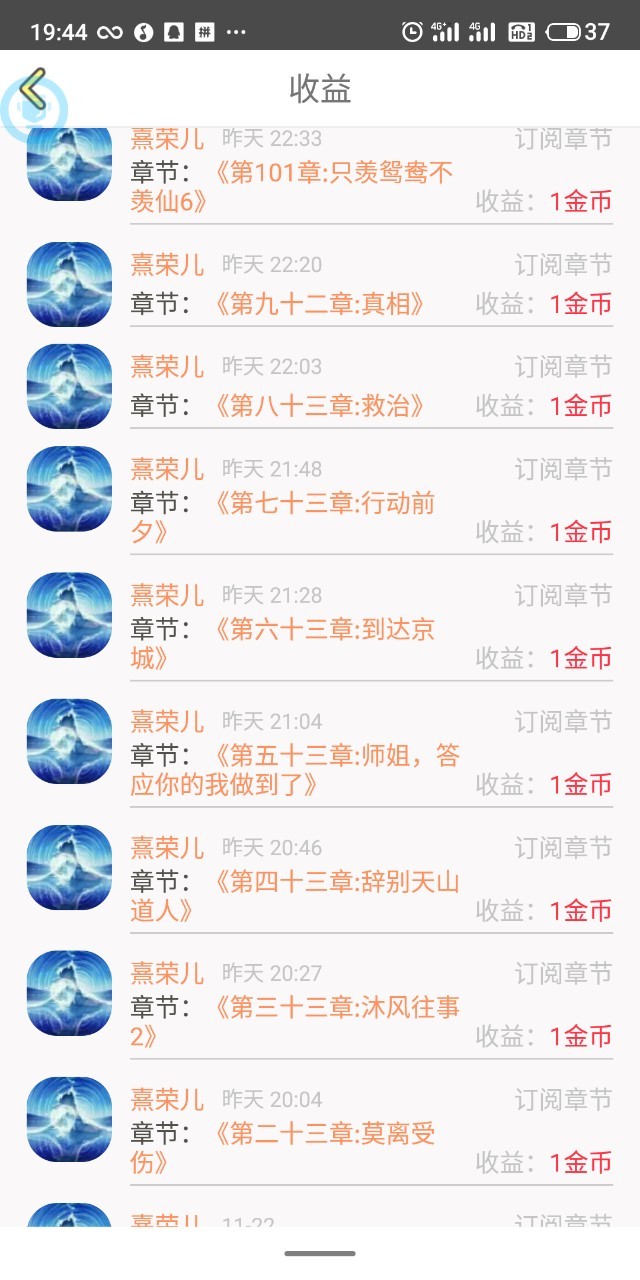This screenshot has width=640, height=1280.
Task: Tap username 熹荣儿 in the 22:20 entry
Action: (x=167, y=265)
